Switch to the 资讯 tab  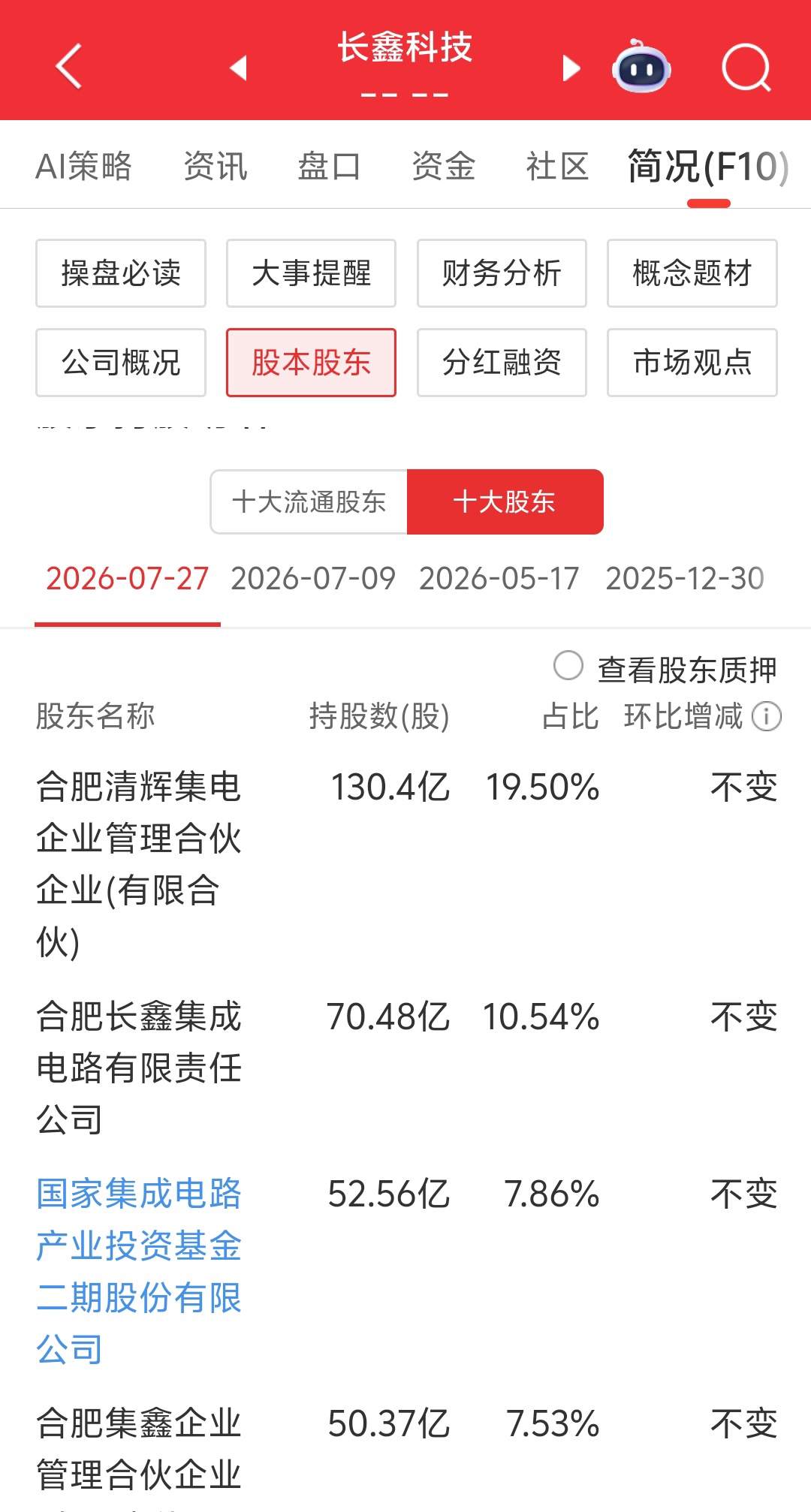(x=216, y=166)
